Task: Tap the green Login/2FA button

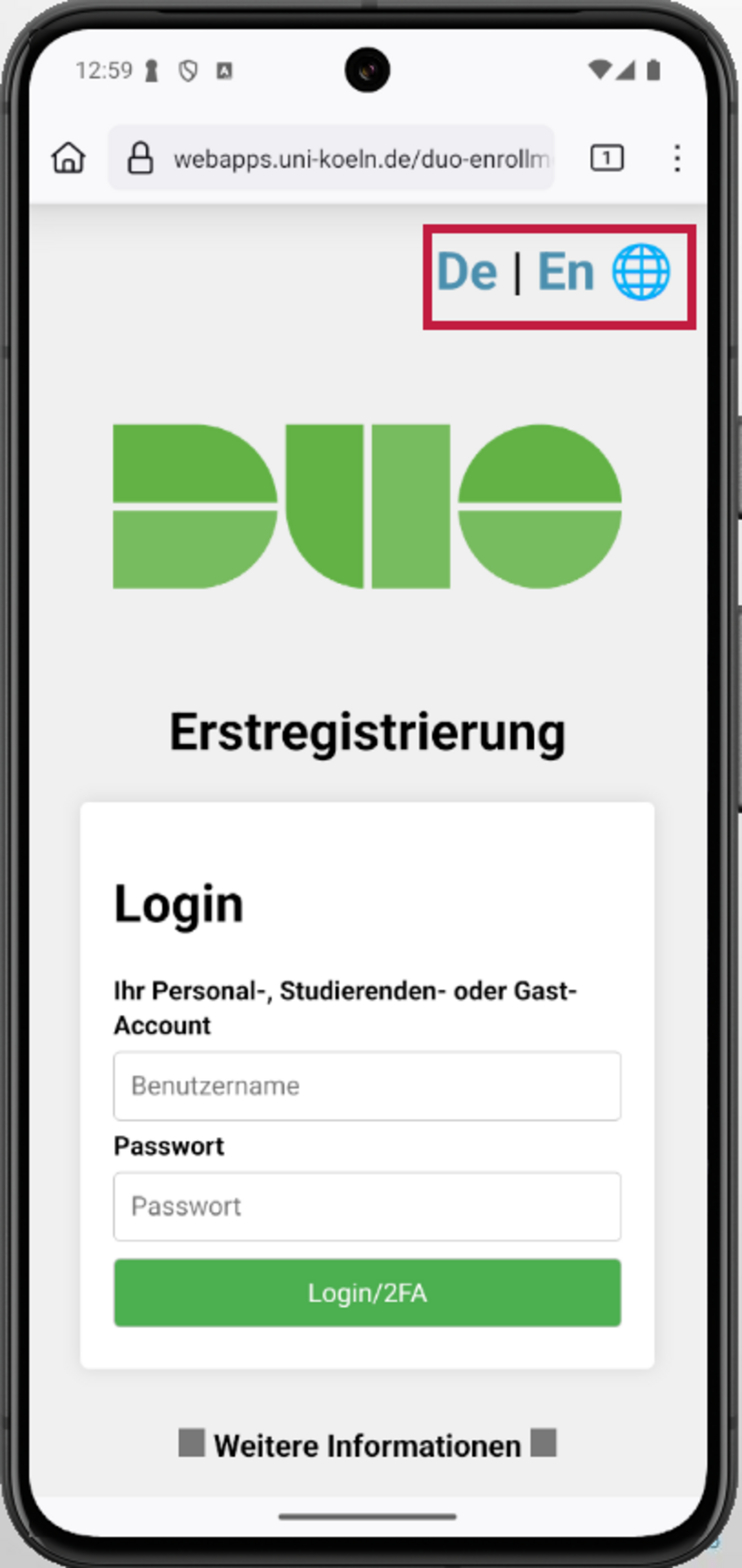Action: click(367, 1293)
